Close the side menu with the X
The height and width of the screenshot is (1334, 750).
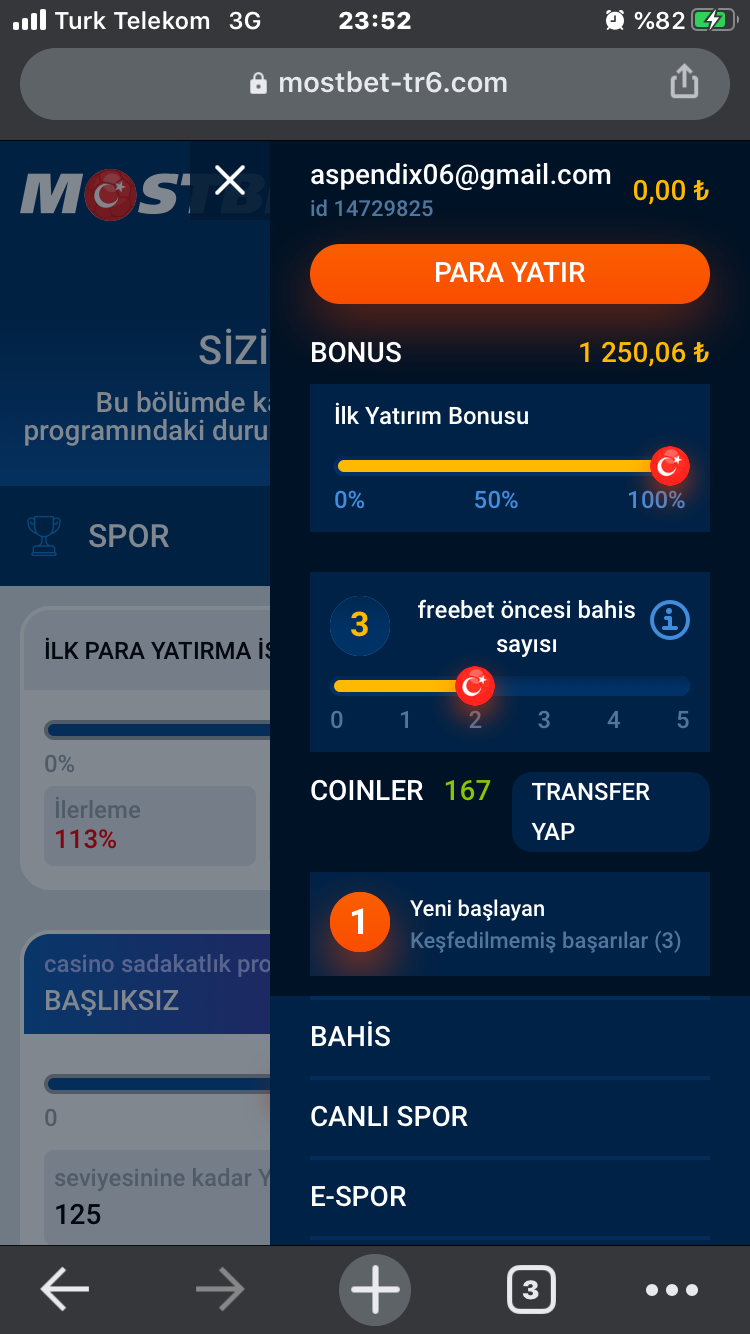[230, 180]
